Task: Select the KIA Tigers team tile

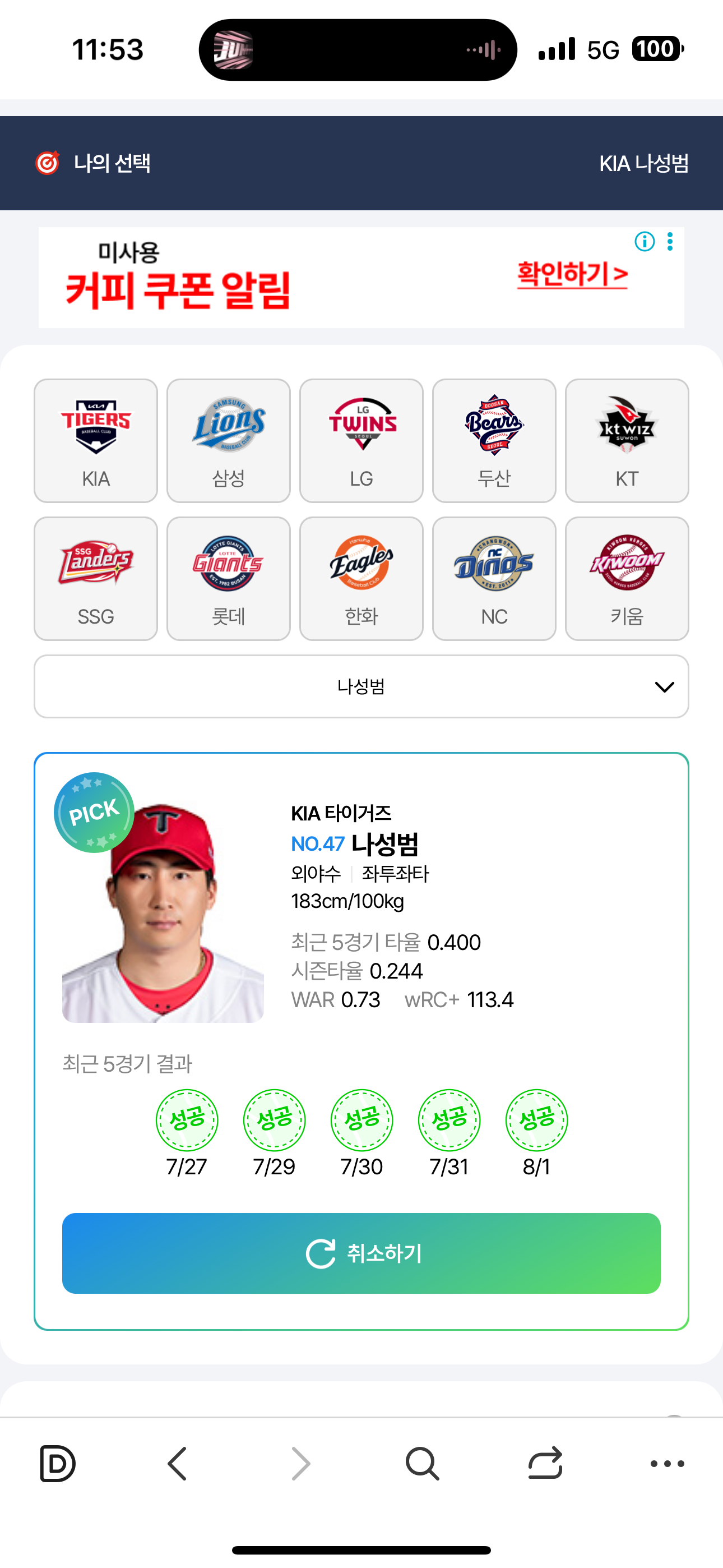Action: tap(95, 441)
